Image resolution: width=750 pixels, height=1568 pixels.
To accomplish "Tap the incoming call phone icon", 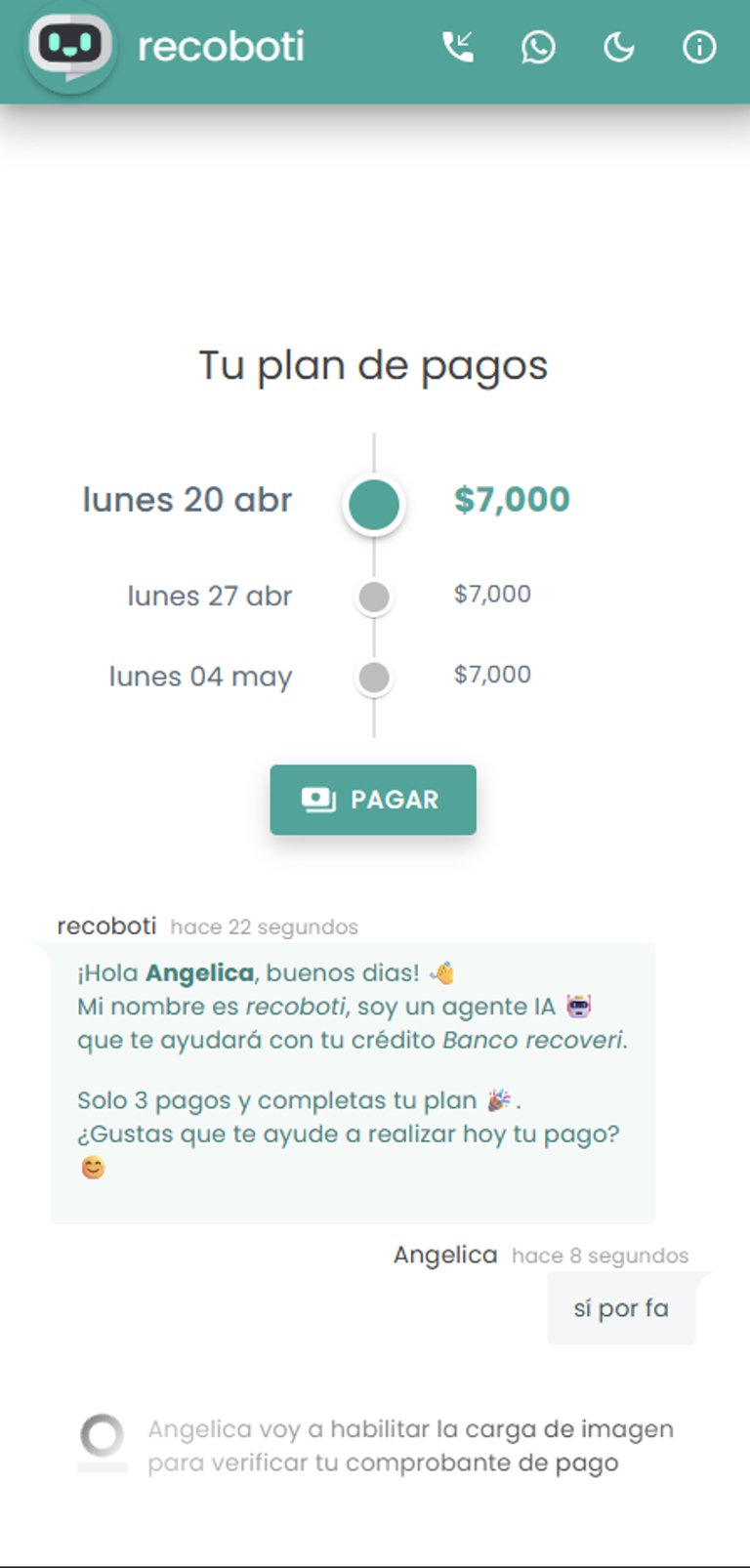I will [458, 47].
